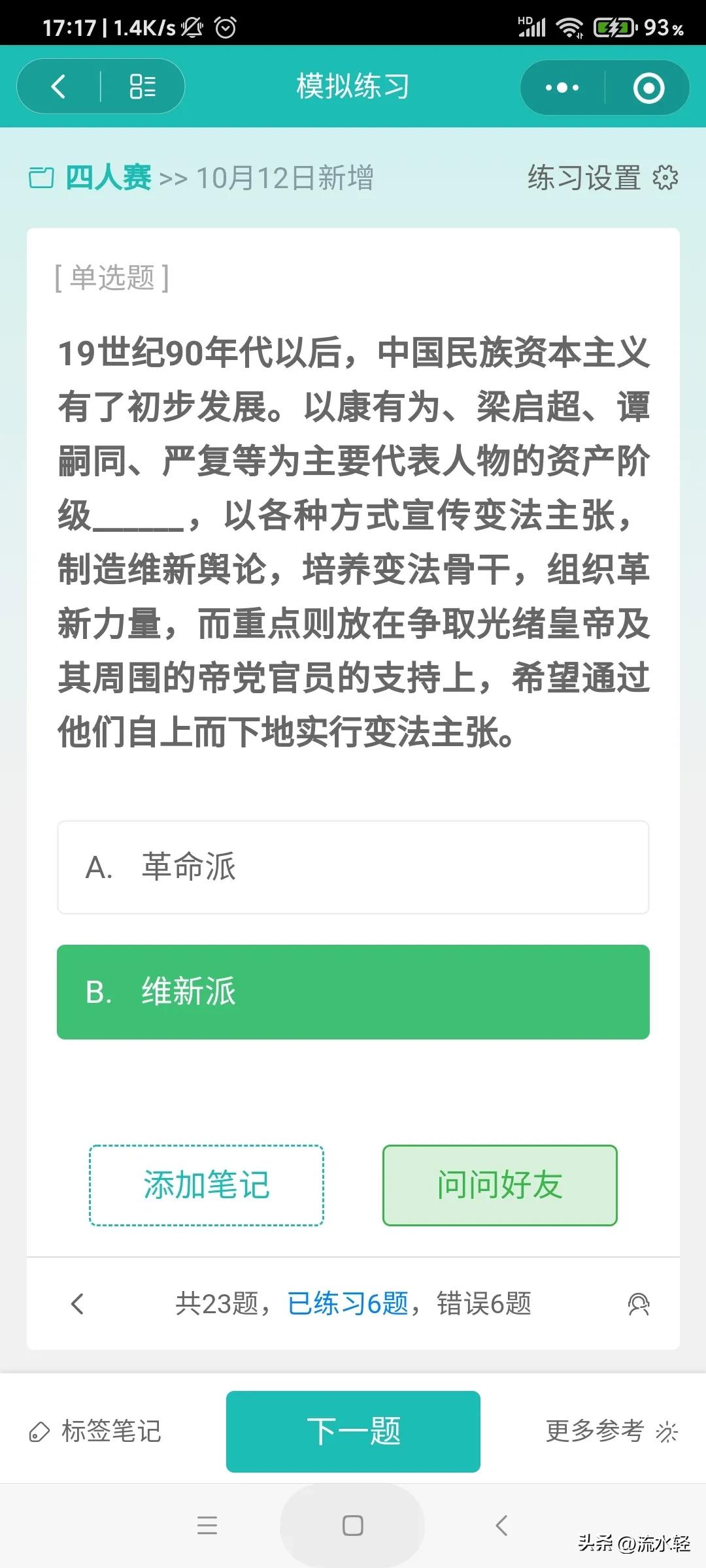Expand the previous question with the left chevron

coord(78,1303)
